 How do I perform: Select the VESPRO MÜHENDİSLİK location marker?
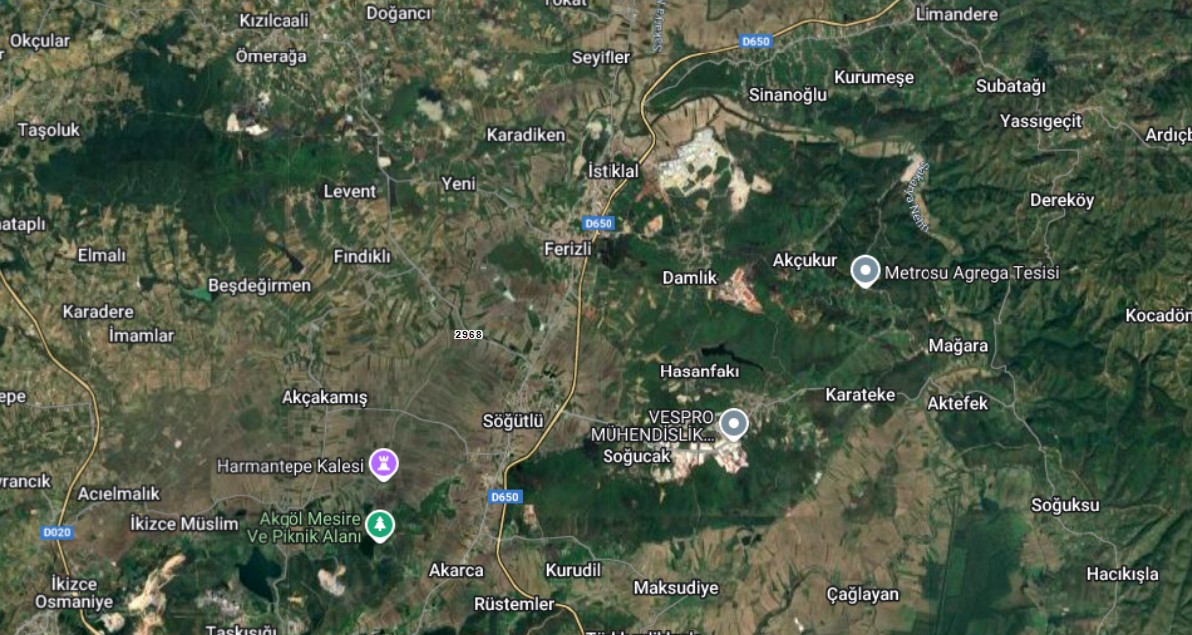(x=734, y=424)
